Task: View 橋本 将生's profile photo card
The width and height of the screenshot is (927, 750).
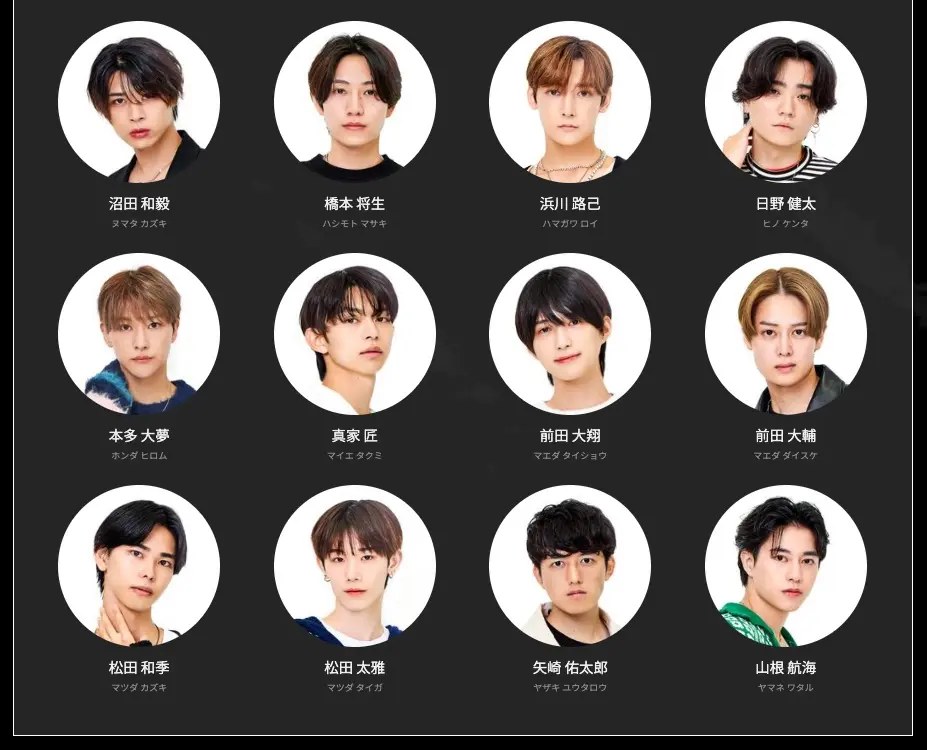Action: tap(355, 102)
